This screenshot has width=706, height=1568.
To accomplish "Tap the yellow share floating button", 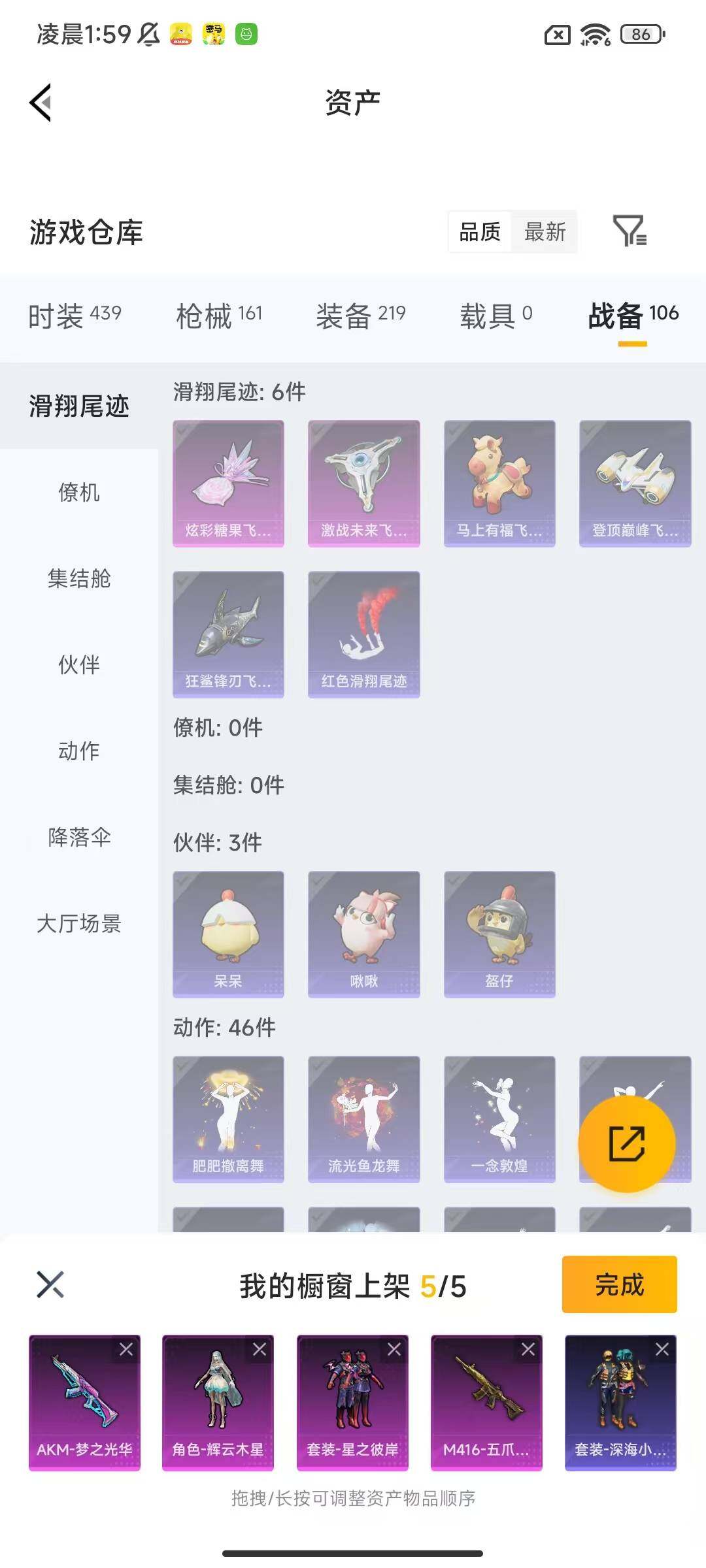I will tap(626, 1143).
